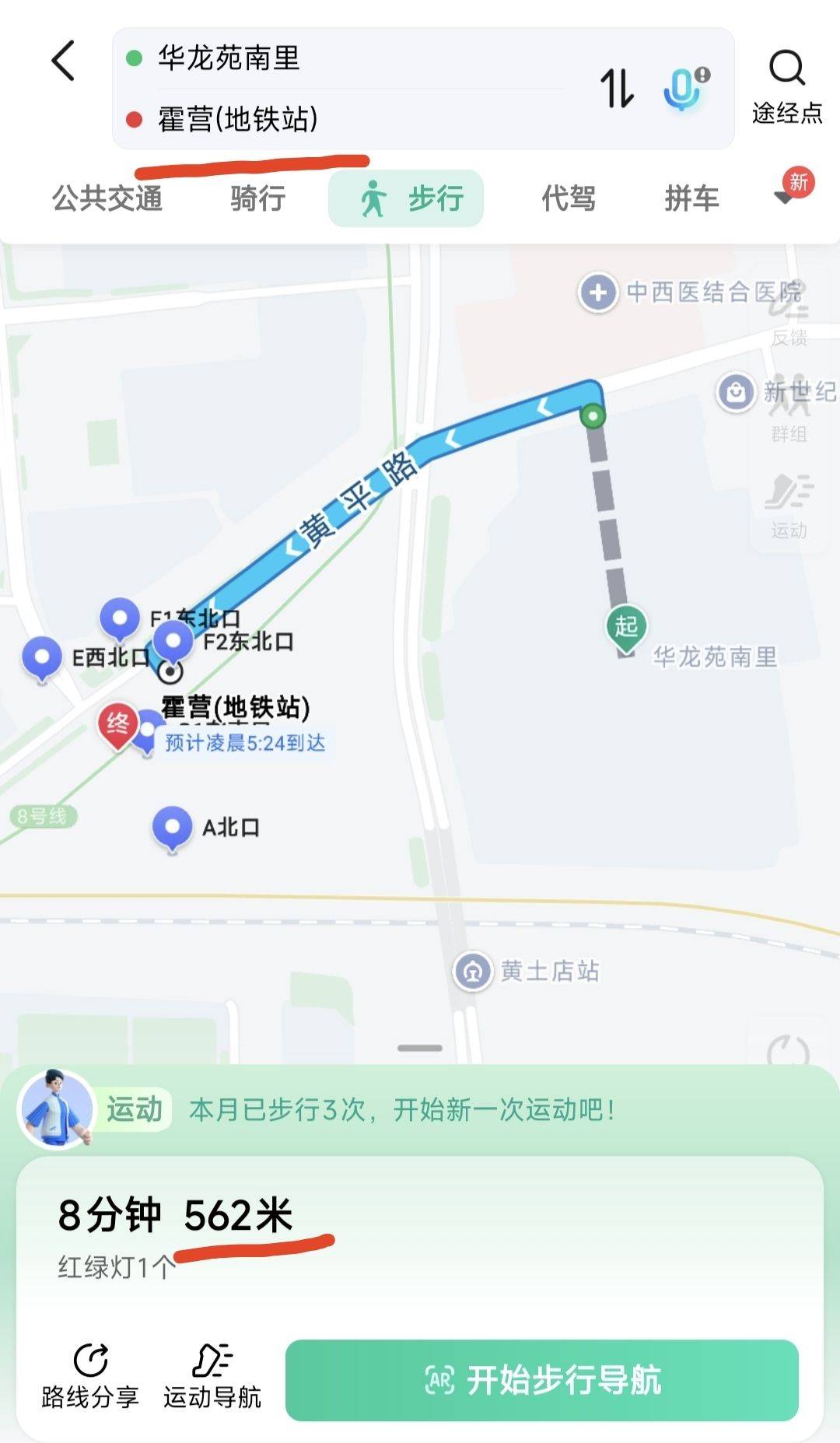Add a waypoint via 途经点
This screenshot has width=840, height=1443.
787,87
